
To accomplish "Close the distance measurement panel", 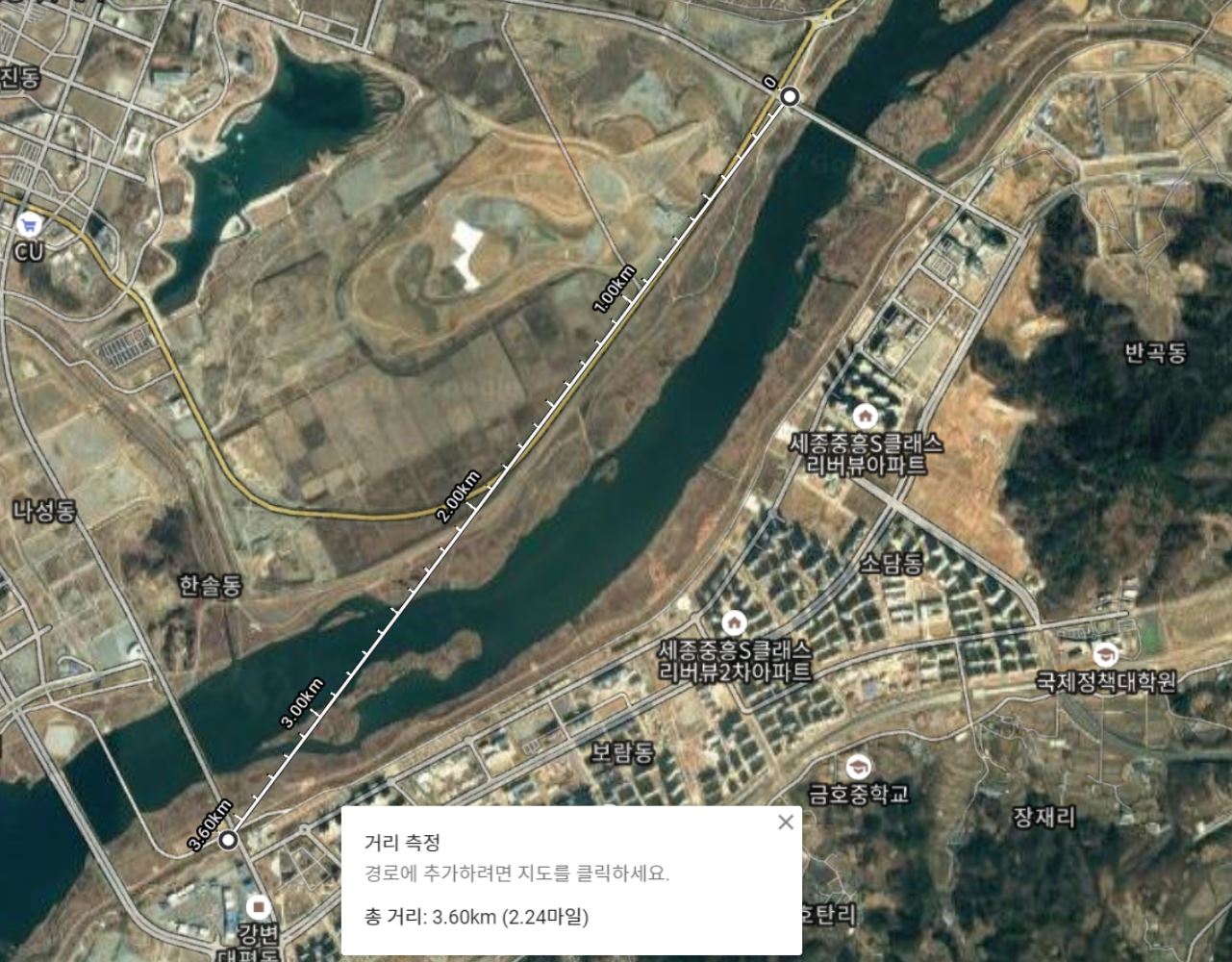I will tap(786, 822).
